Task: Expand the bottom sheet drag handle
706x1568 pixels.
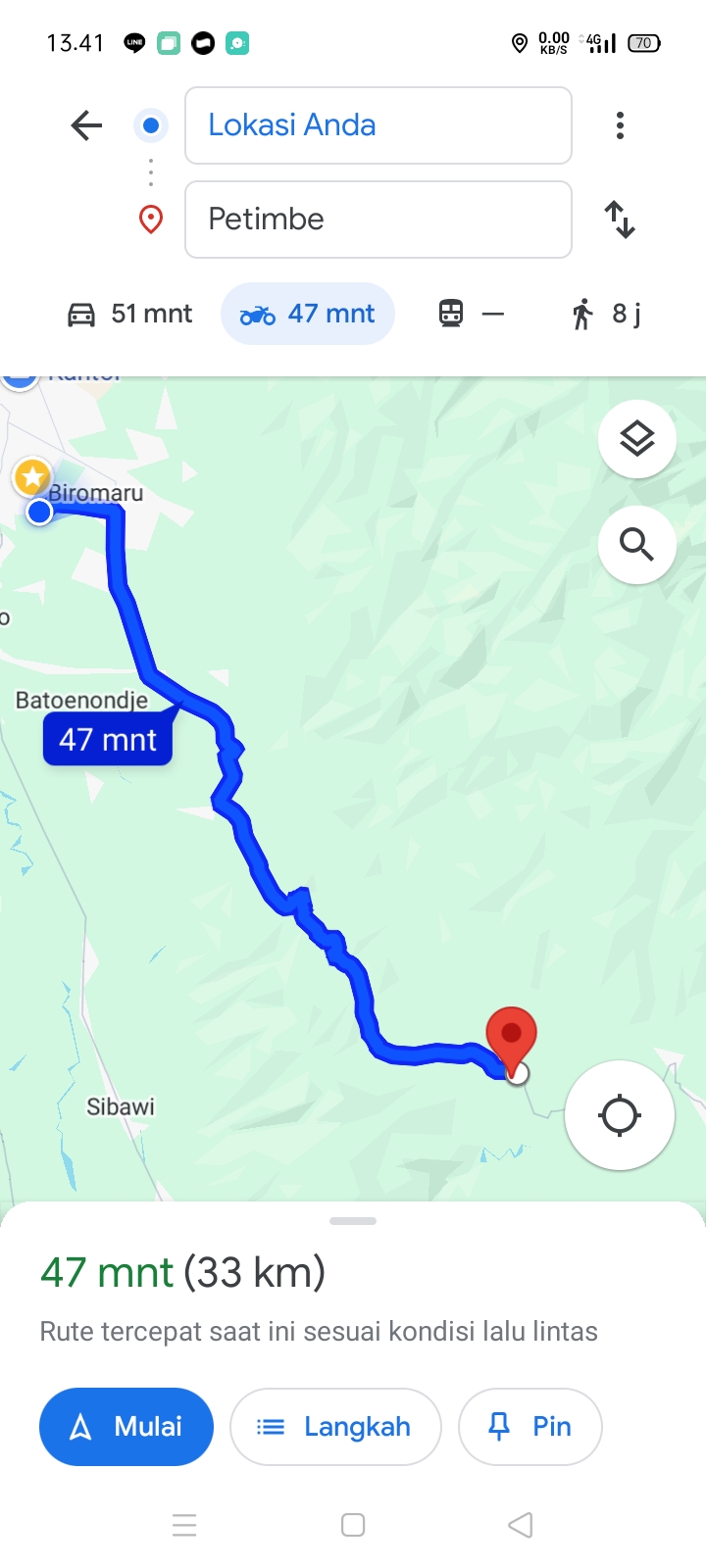Action: (x=353, y=1221)
